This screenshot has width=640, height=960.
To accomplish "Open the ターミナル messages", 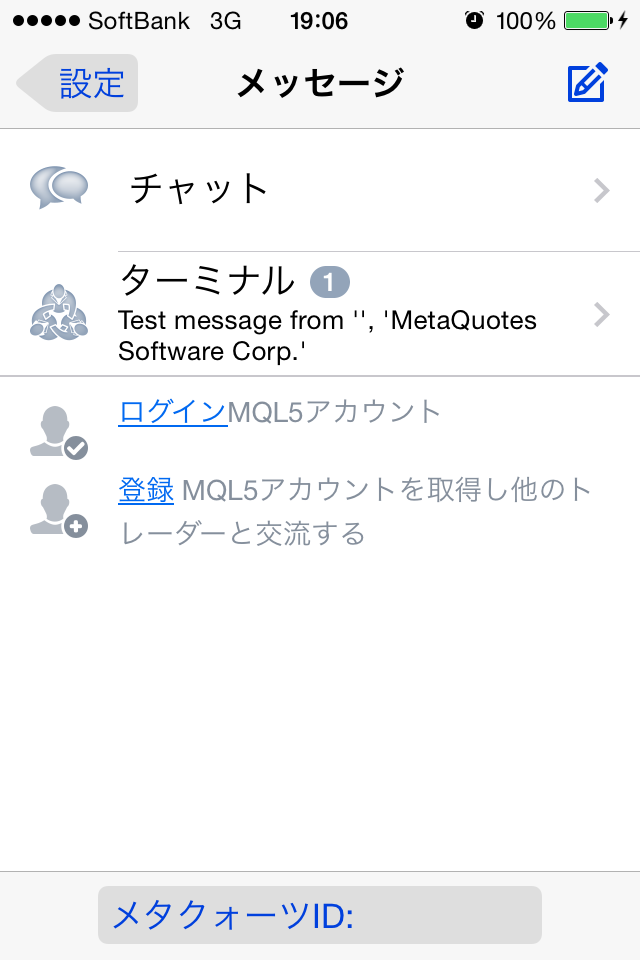I will (320, 313).
